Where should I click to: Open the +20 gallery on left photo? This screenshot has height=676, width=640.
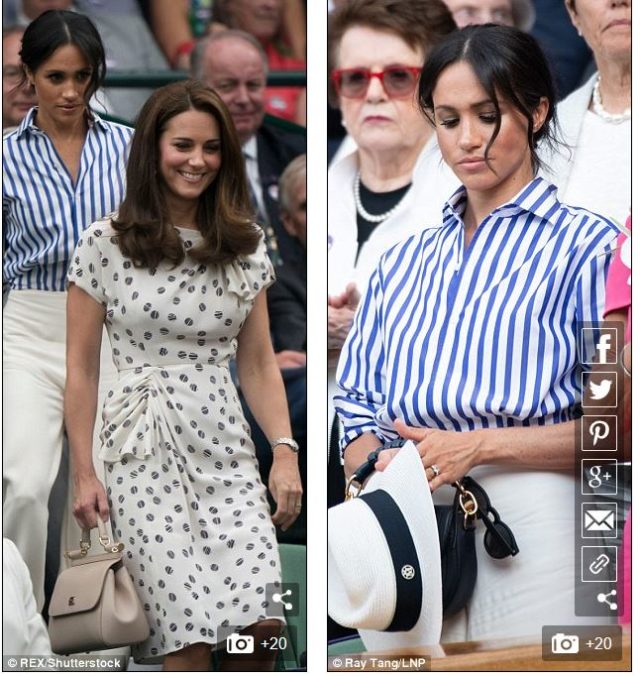pos(258,643)
